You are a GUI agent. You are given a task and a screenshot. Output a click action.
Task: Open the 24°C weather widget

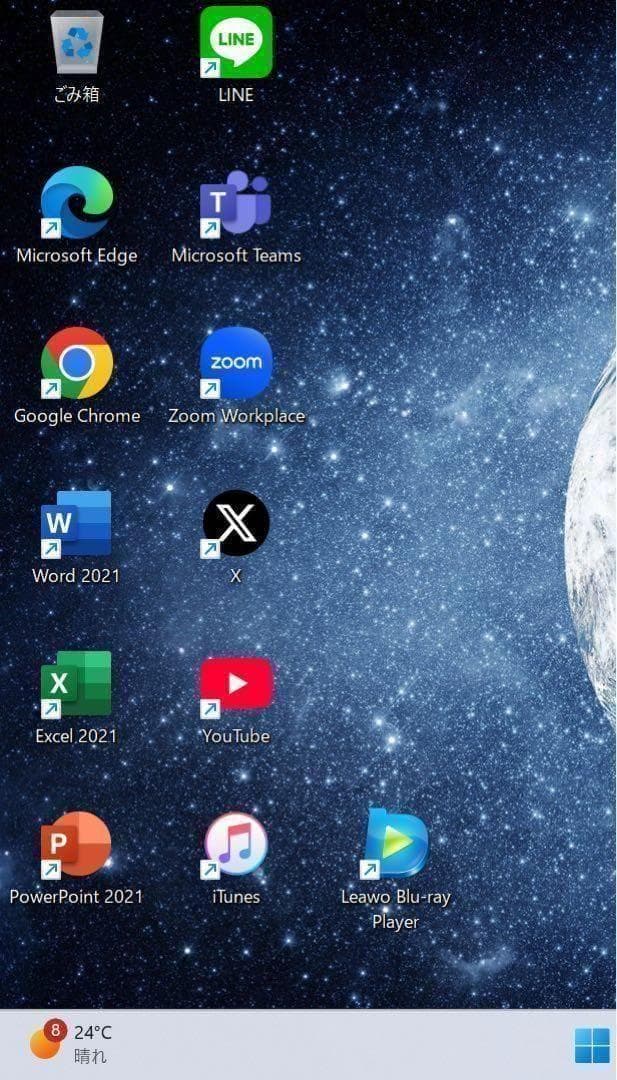tap(72, 1043)
